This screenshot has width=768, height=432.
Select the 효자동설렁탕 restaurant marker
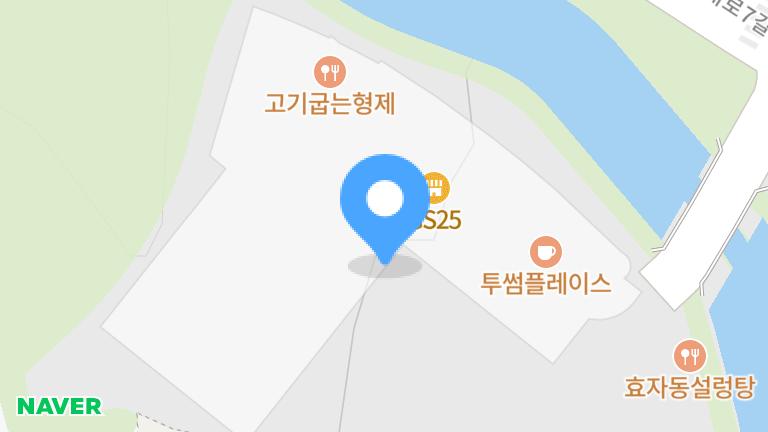tap(690, 354)
